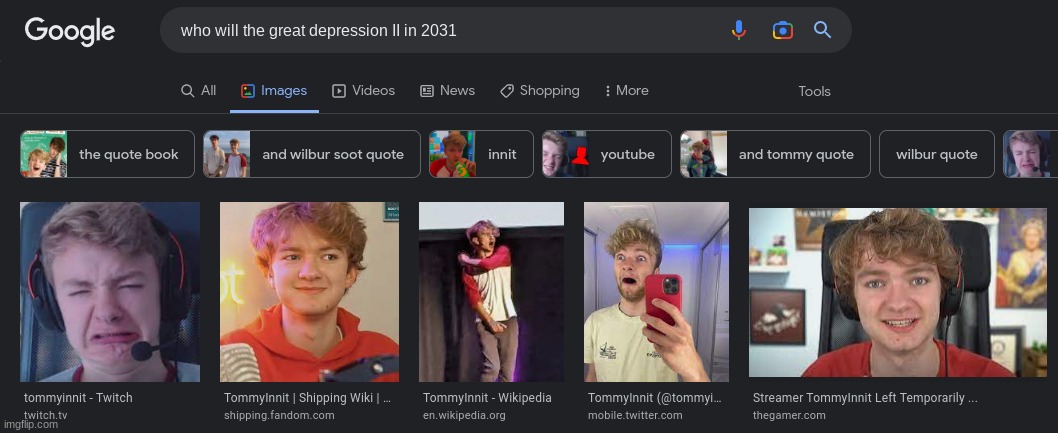Switch to the Videos tab
Screen dimensions: 1058x433
pos(363,90)
